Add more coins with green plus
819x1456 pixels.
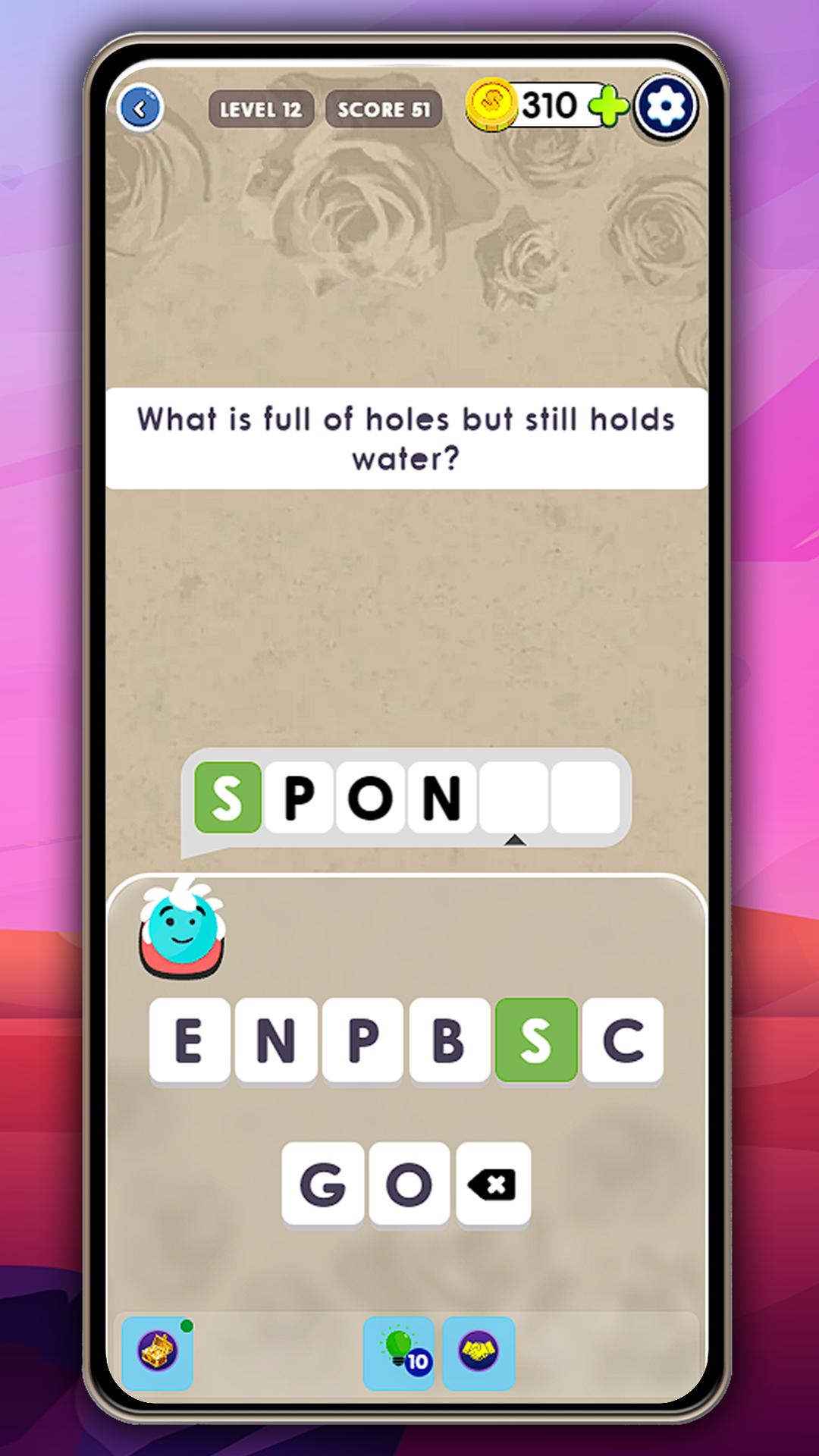(x=609, y=106)
